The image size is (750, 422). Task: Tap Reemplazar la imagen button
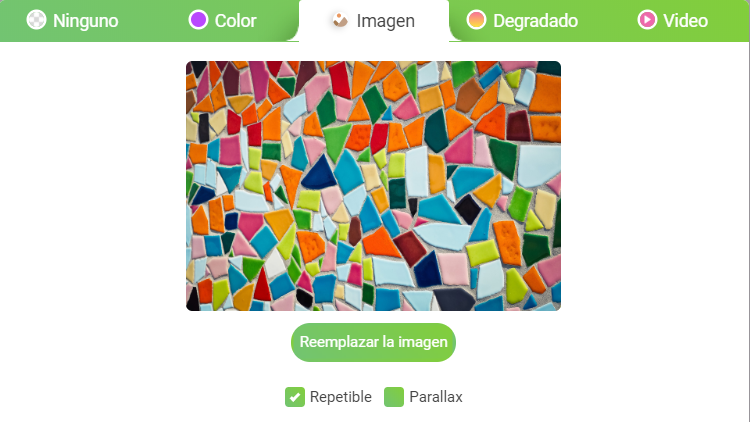(373, 342)
